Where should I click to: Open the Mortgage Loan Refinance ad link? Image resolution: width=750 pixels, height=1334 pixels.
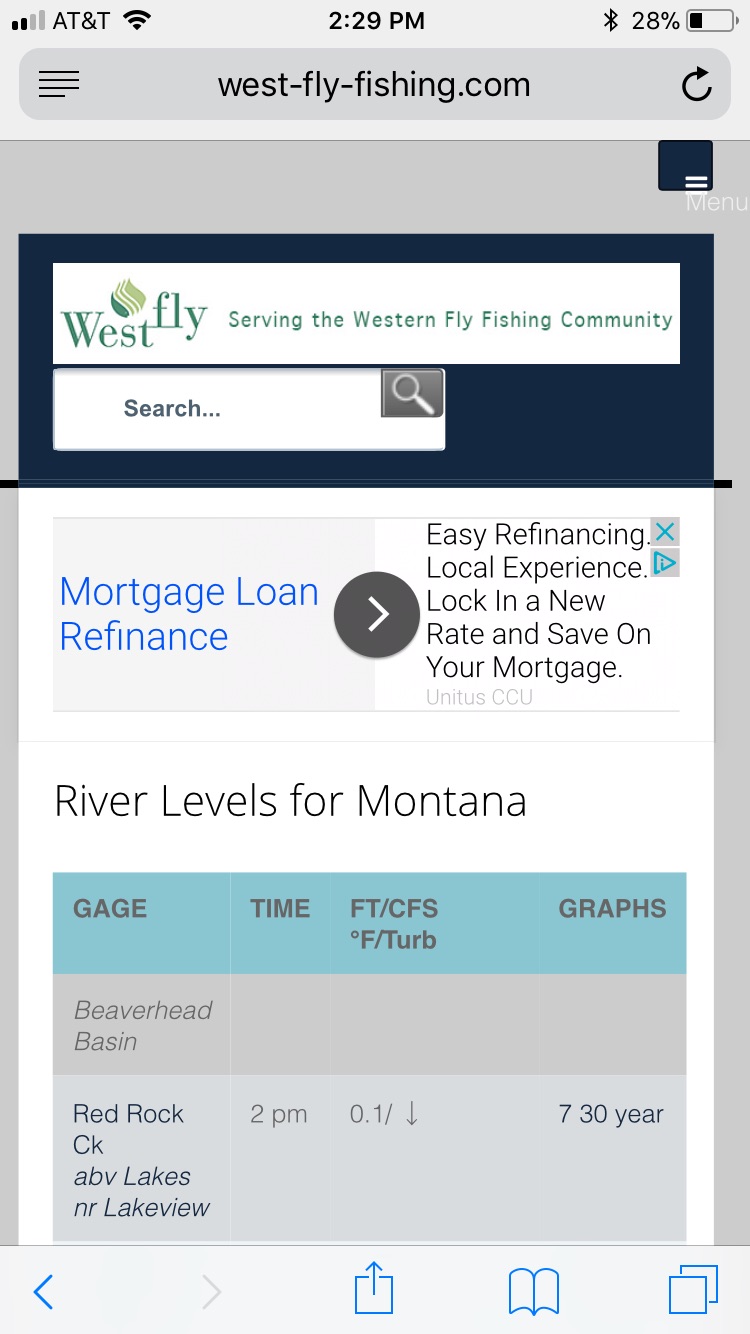(189, 614)
